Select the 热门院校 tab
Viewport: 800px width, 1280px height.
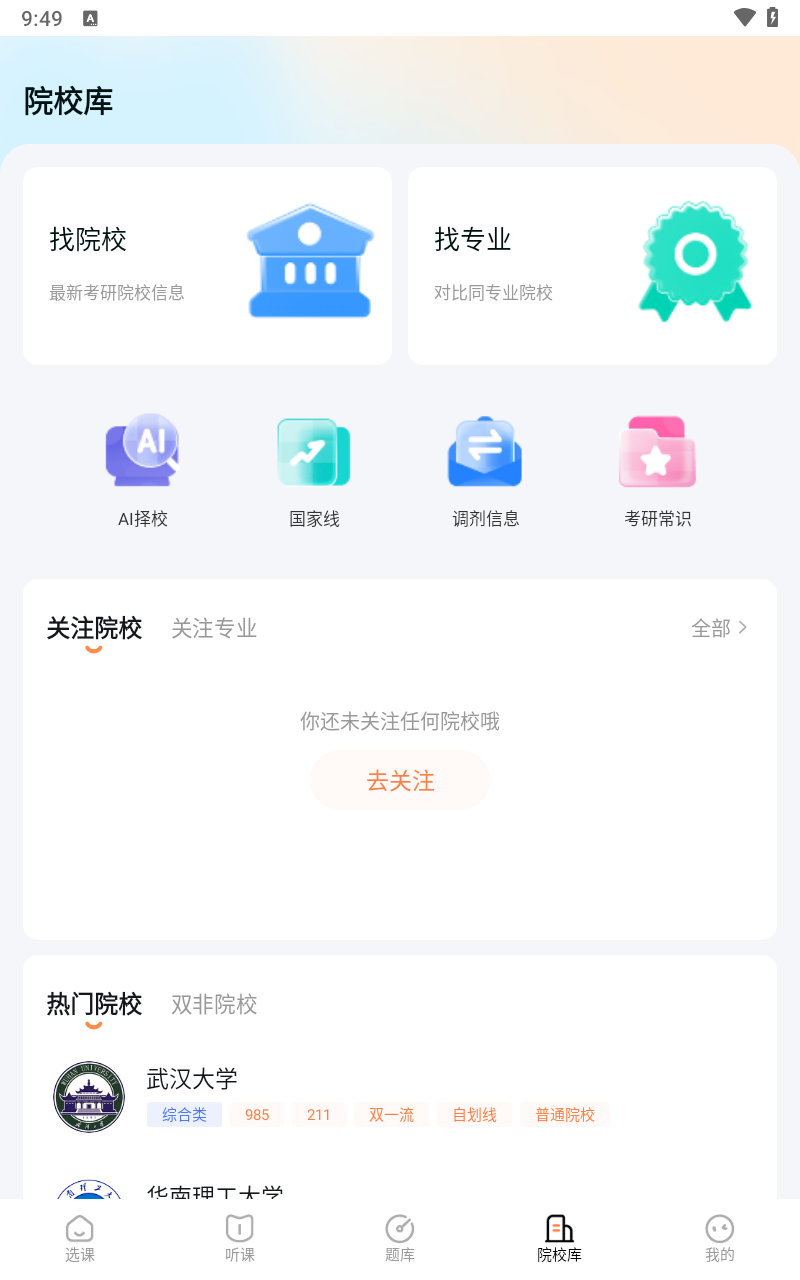pyautogui.click(x=94, y=1004)
